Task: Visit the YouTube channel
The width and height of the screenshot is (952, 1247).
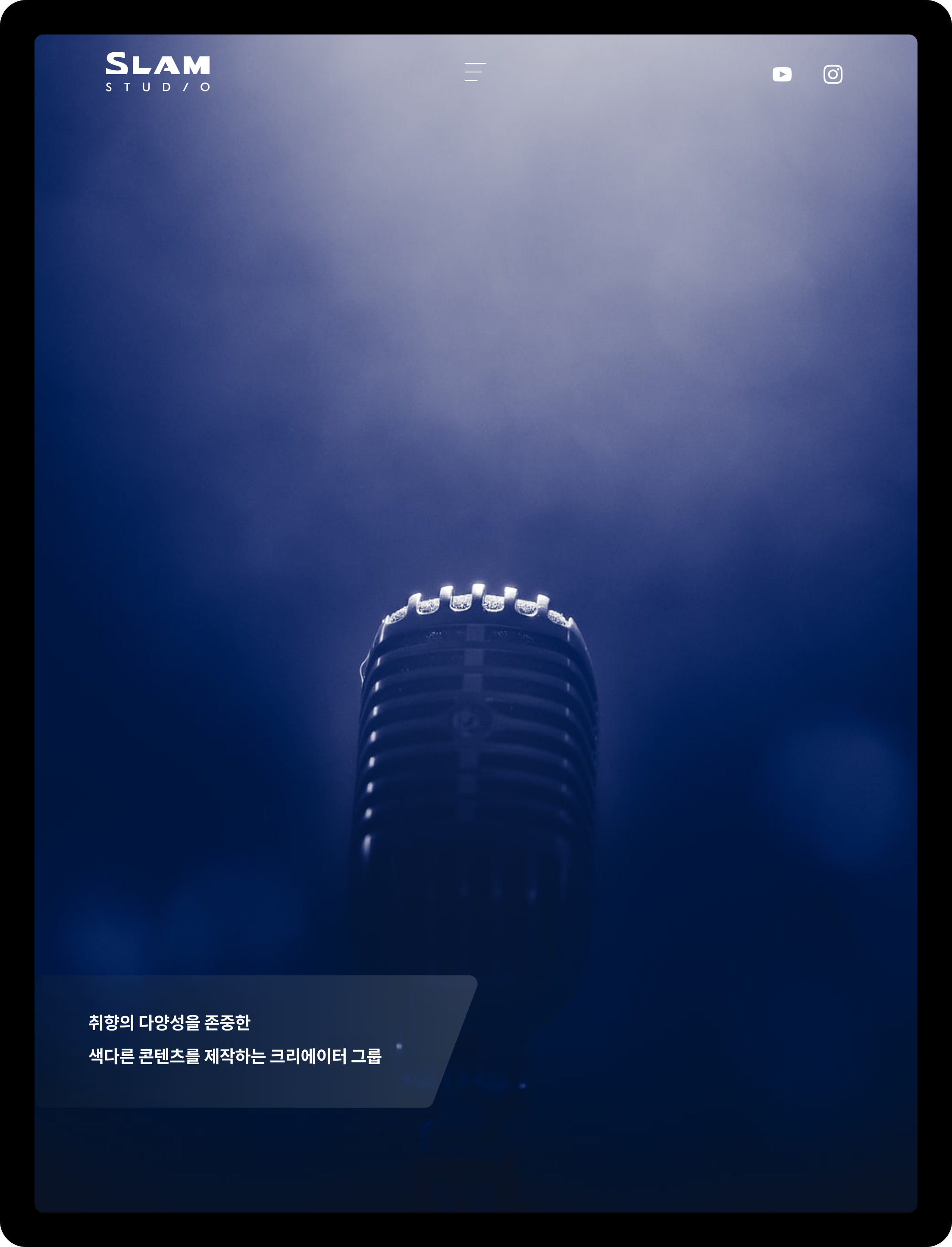Action: (x=781, y=74)
